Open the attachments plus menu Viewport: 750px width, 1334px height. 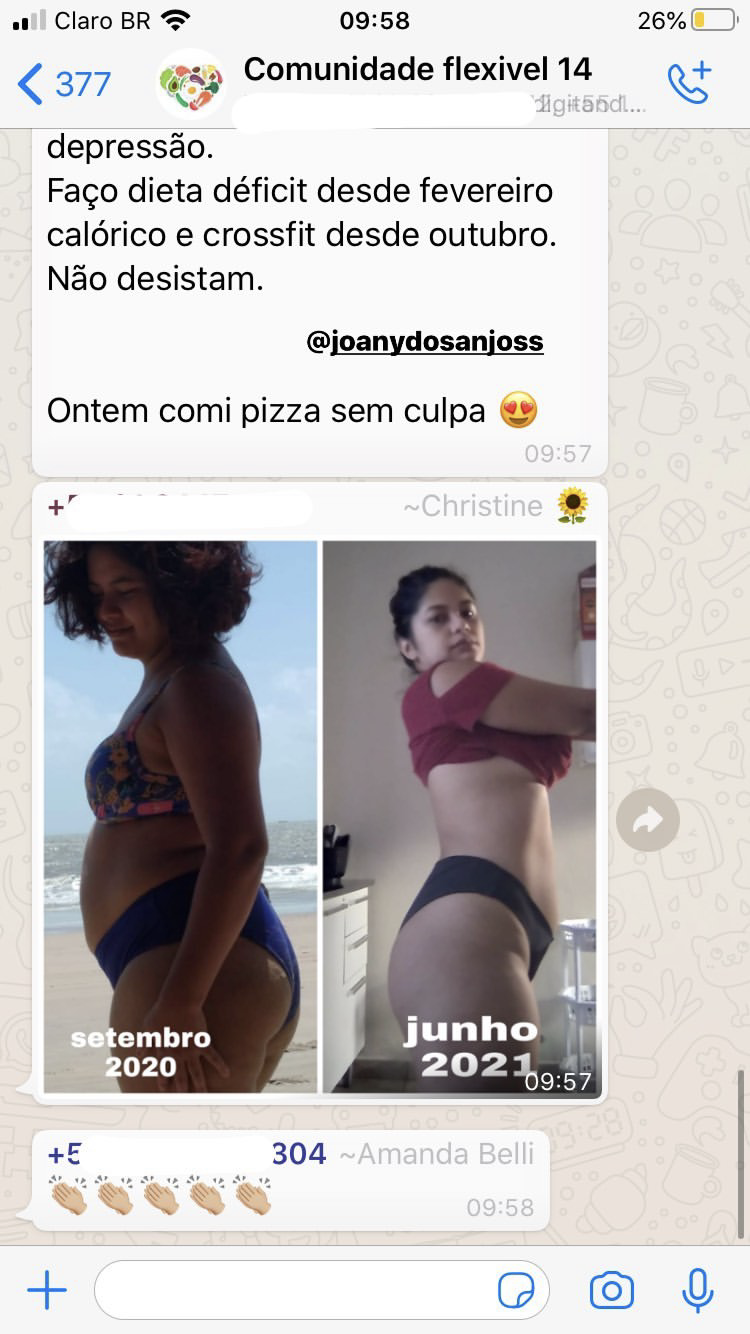pos(46,1290)
